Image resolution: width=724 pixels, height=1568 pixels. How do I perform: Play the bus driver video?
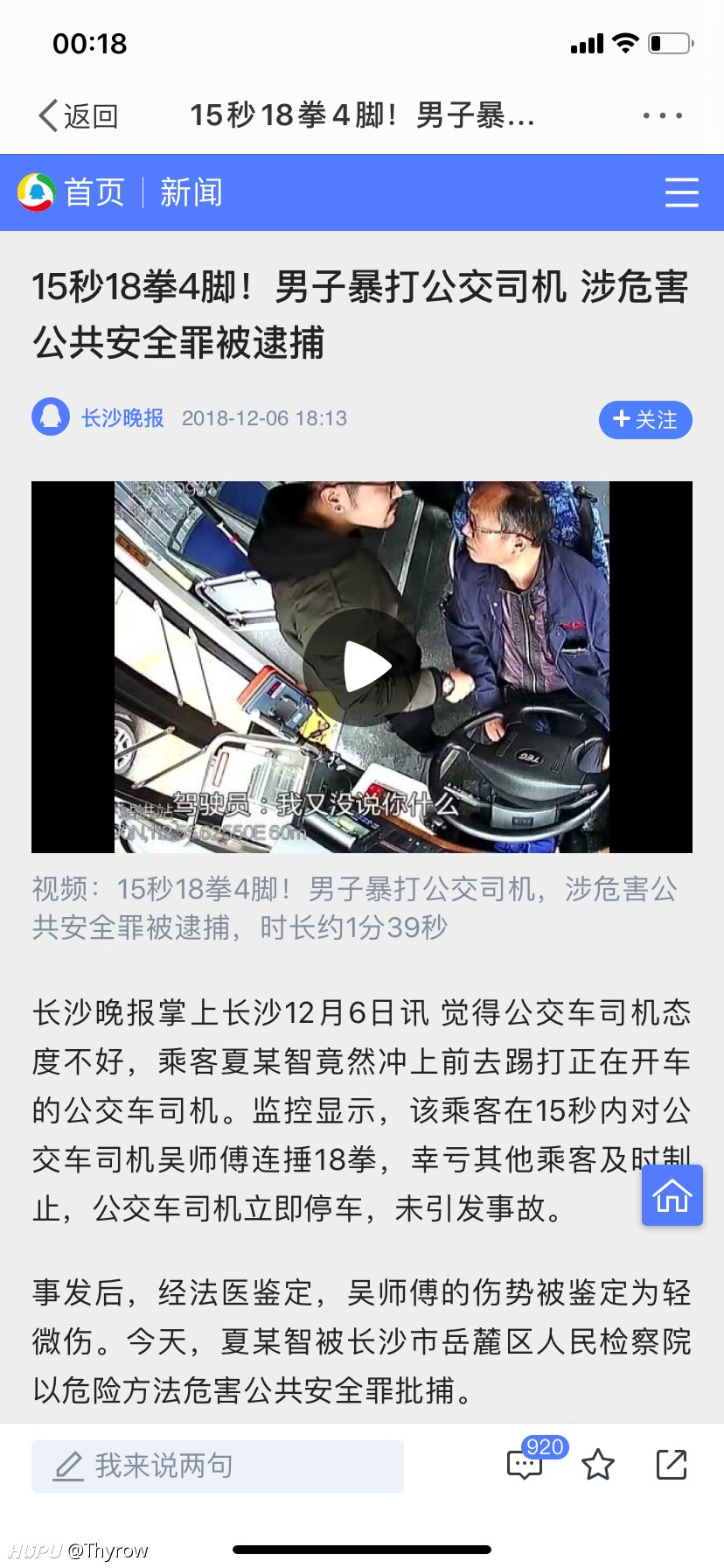tap(362, 667)
